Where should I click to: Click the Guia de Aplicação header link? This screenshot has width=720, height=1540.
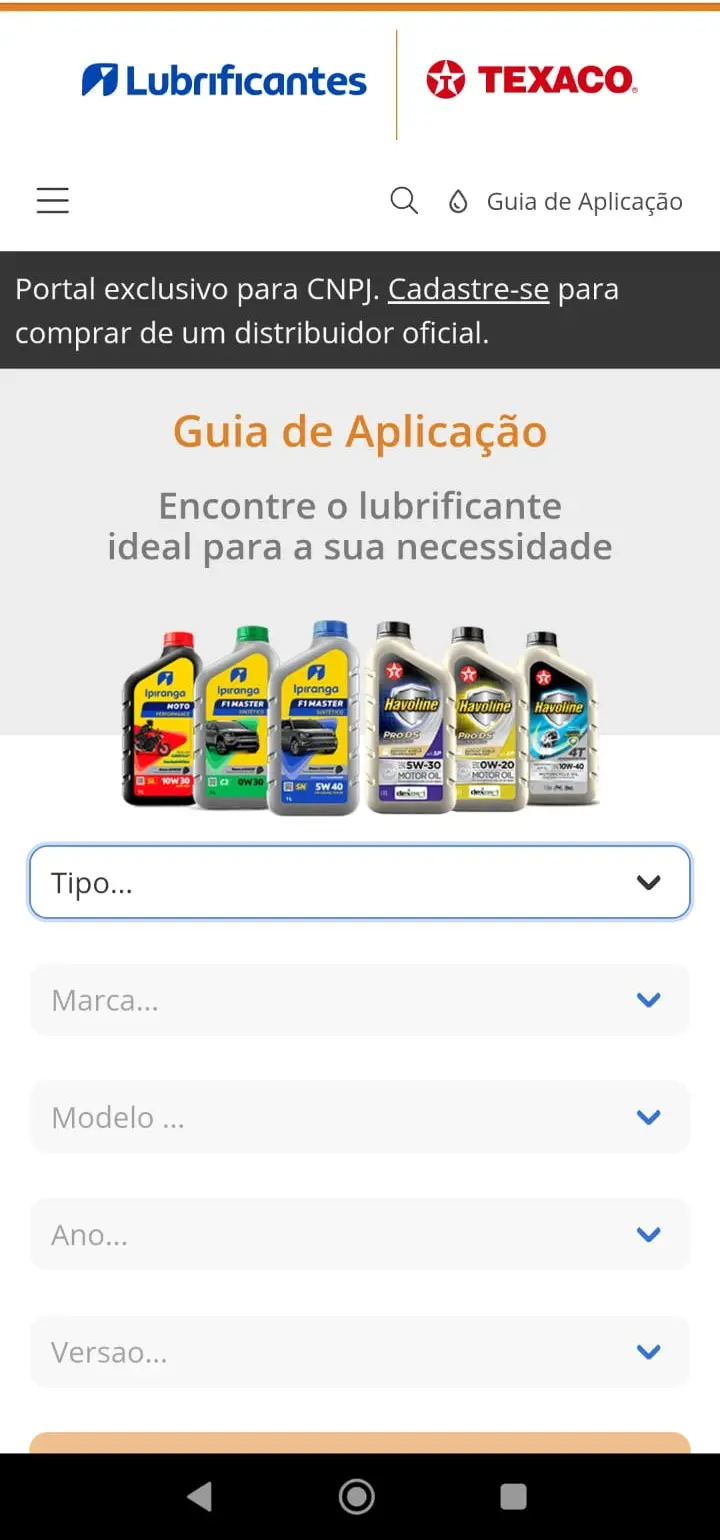[x=584, y=200]
